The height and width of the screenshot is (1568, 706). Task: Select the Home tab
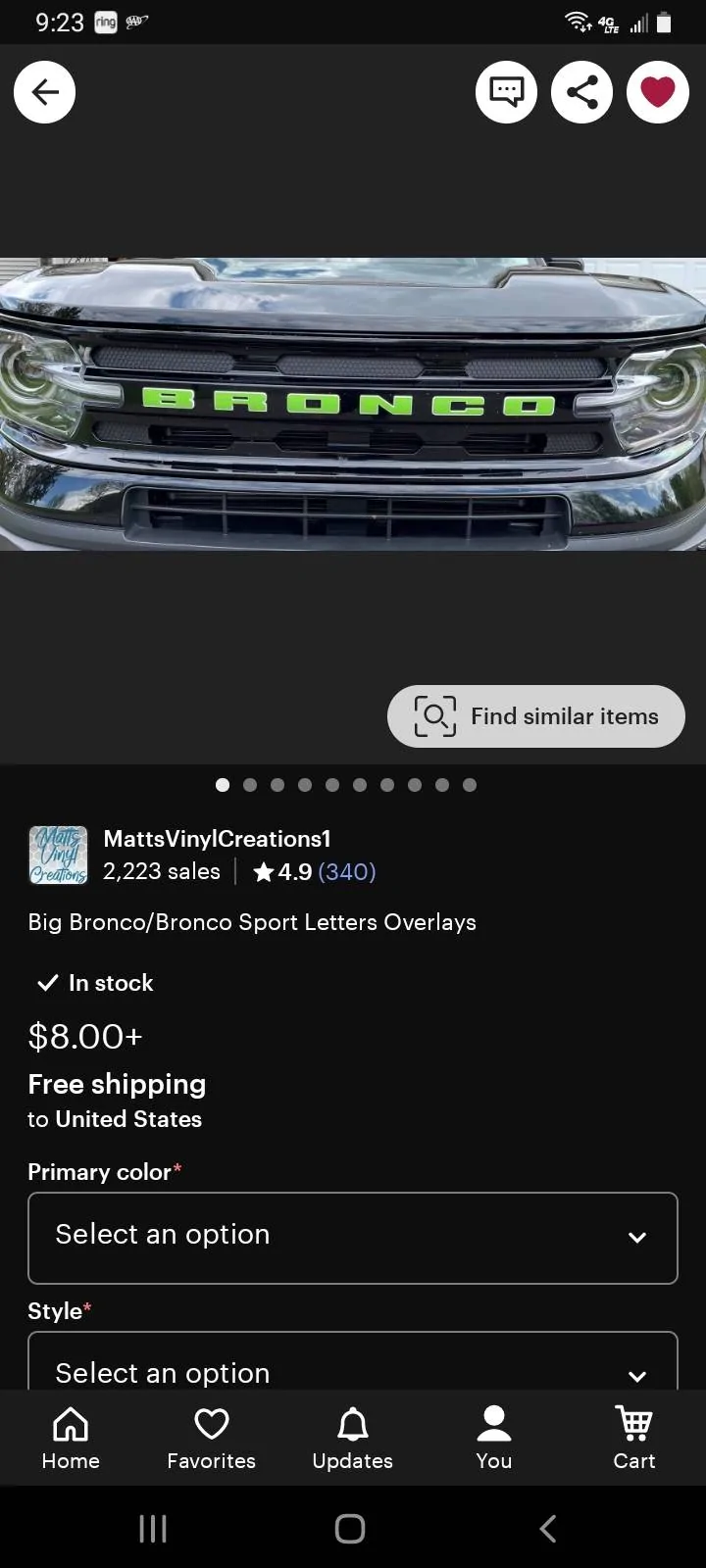pos(70,1438)
